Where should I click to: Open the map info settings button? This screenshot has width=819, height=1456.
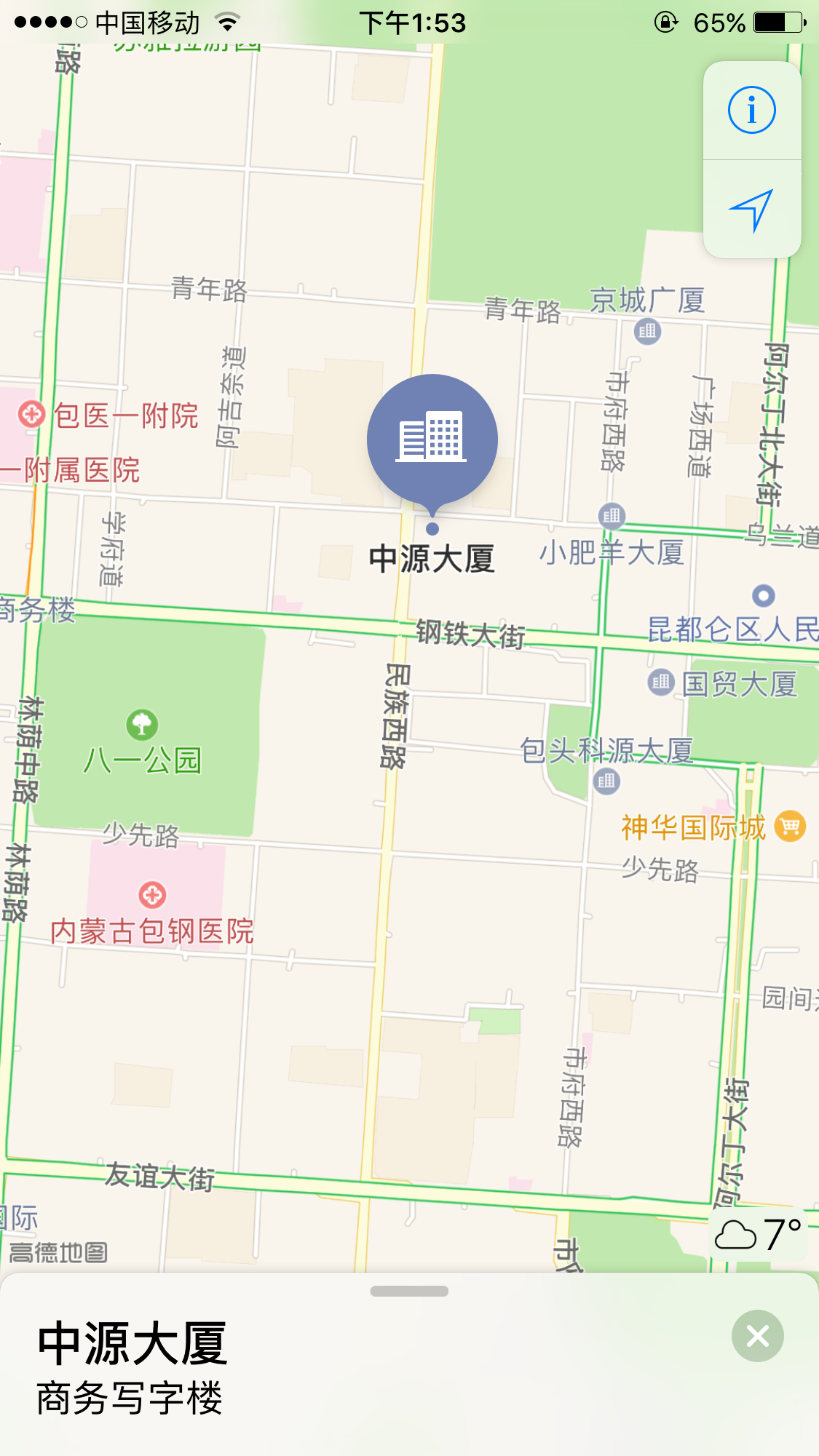pos(751,111)
